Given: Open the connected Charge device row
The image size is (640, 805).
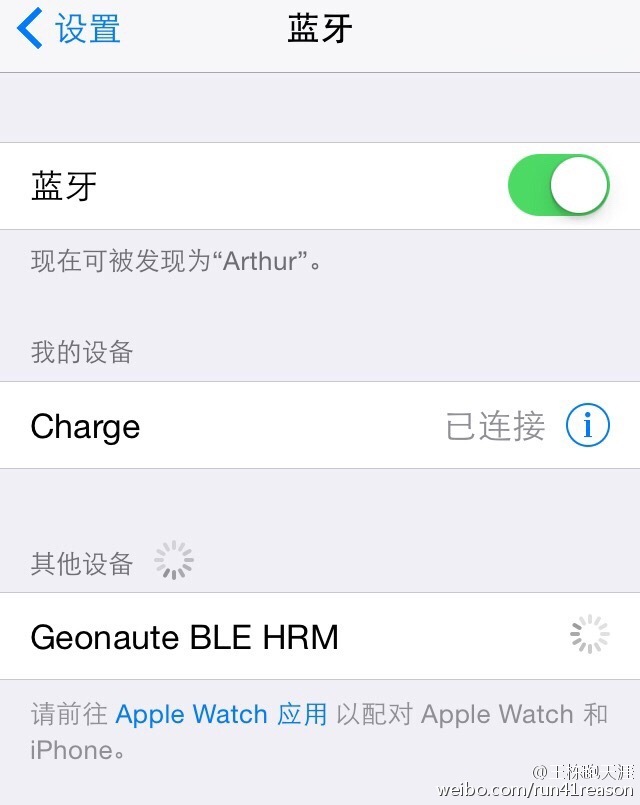Looking at the screenshot, I should pos(250,426).
